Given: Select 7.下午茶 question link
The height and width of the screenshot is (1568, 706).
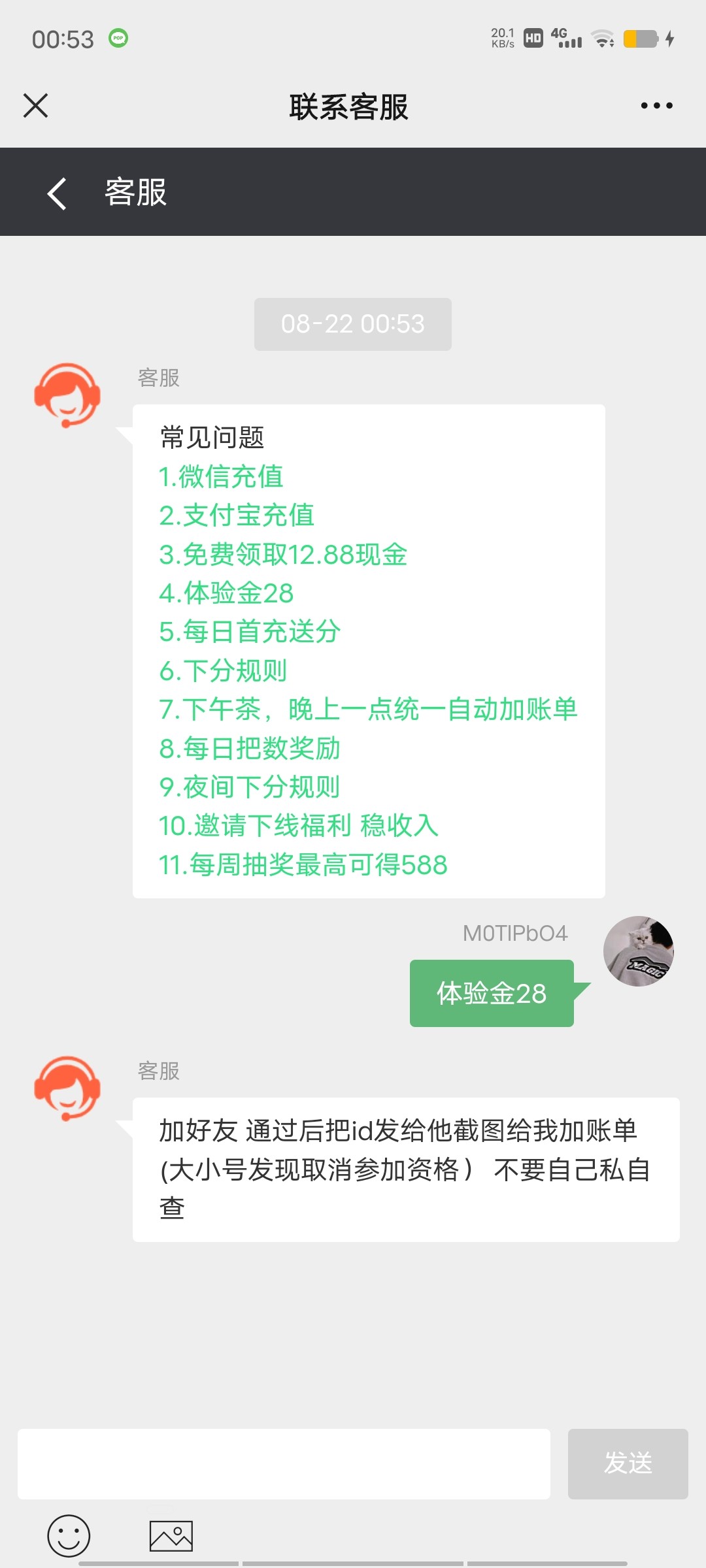Looking at the screenshot, I should (x=368, y=710).
